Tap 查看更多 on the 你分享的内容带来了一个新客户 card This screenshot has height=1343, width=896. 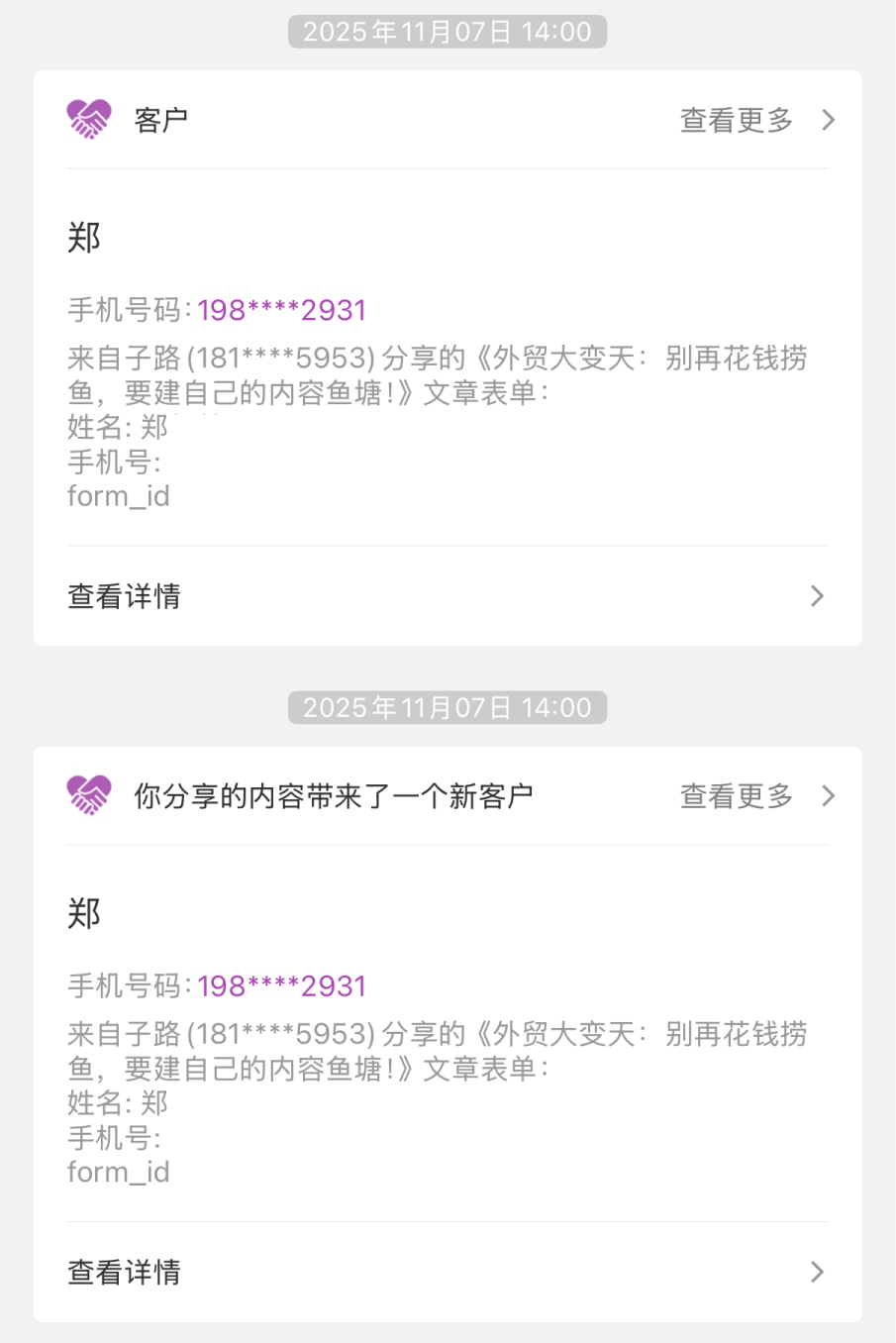(756, 796)
